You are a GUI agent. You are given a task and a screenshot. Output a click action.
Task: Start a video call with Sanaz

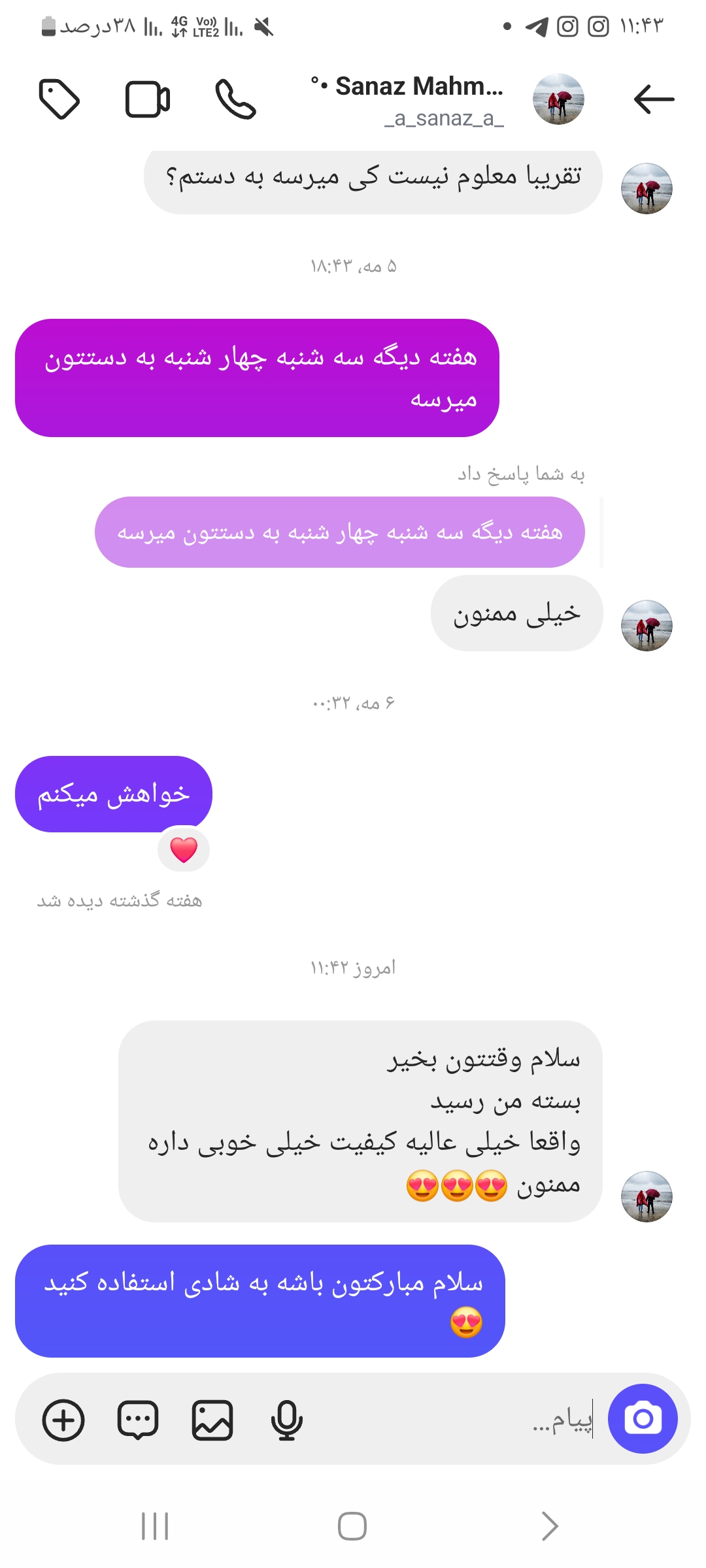point(148,99)
